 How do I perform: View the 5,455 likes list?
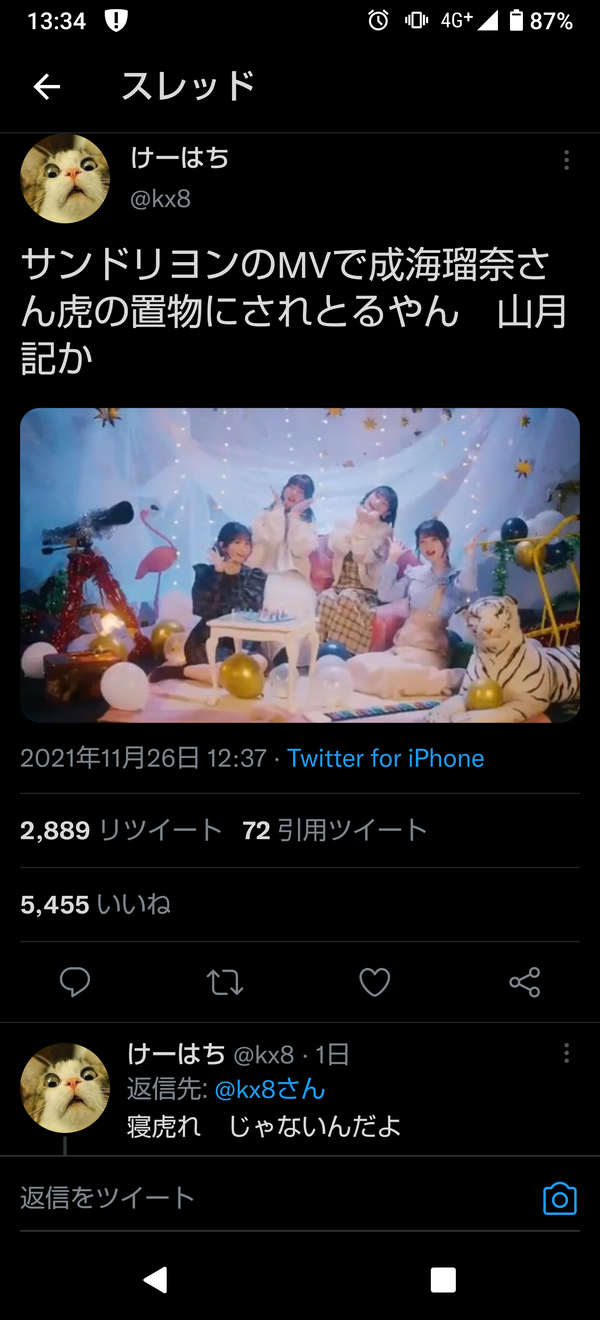coord(96,904)
